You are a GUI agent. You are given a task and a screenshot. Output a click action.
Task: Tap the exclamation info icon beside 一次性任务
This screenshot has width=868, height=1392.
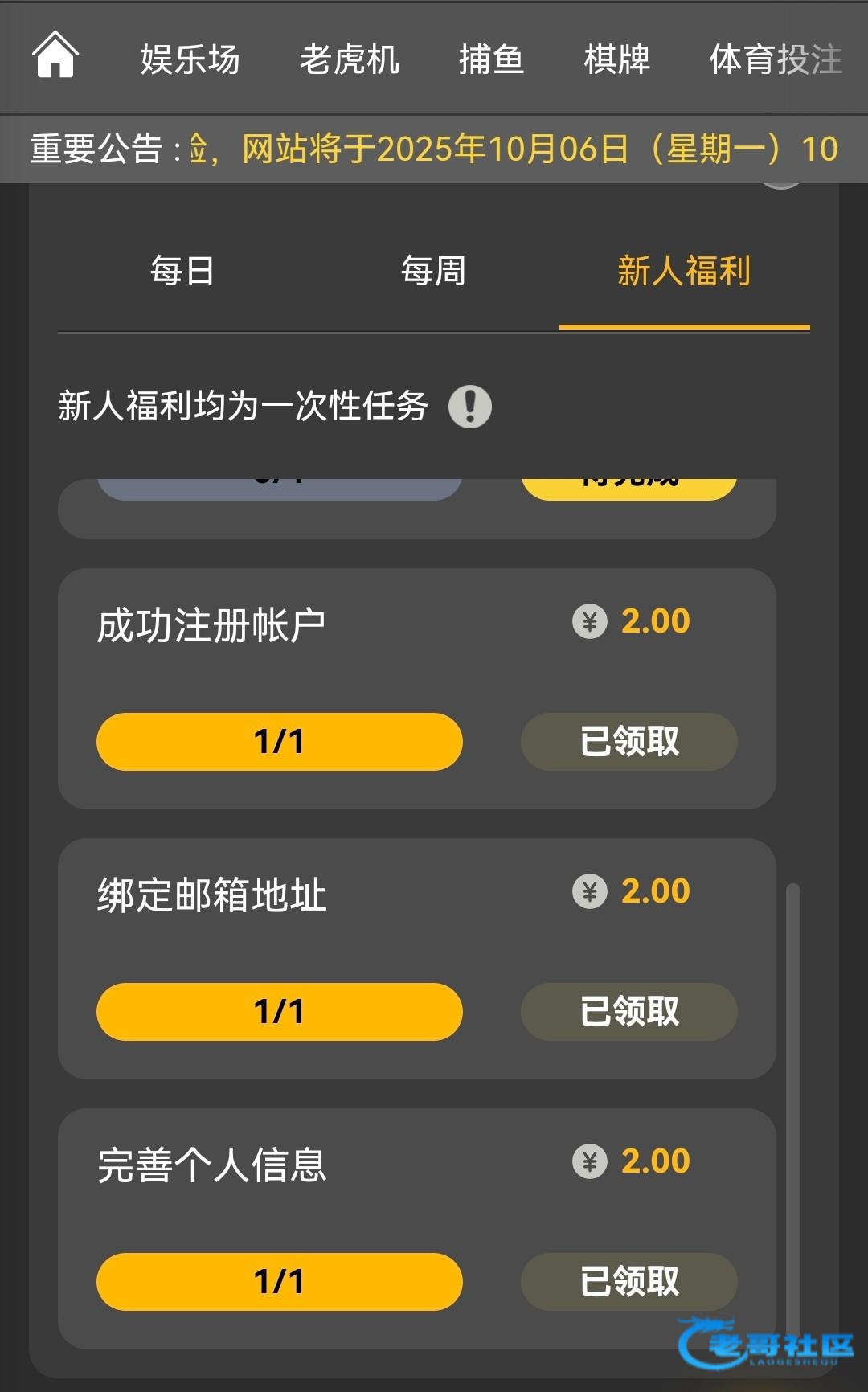click(x=470, y=406)
